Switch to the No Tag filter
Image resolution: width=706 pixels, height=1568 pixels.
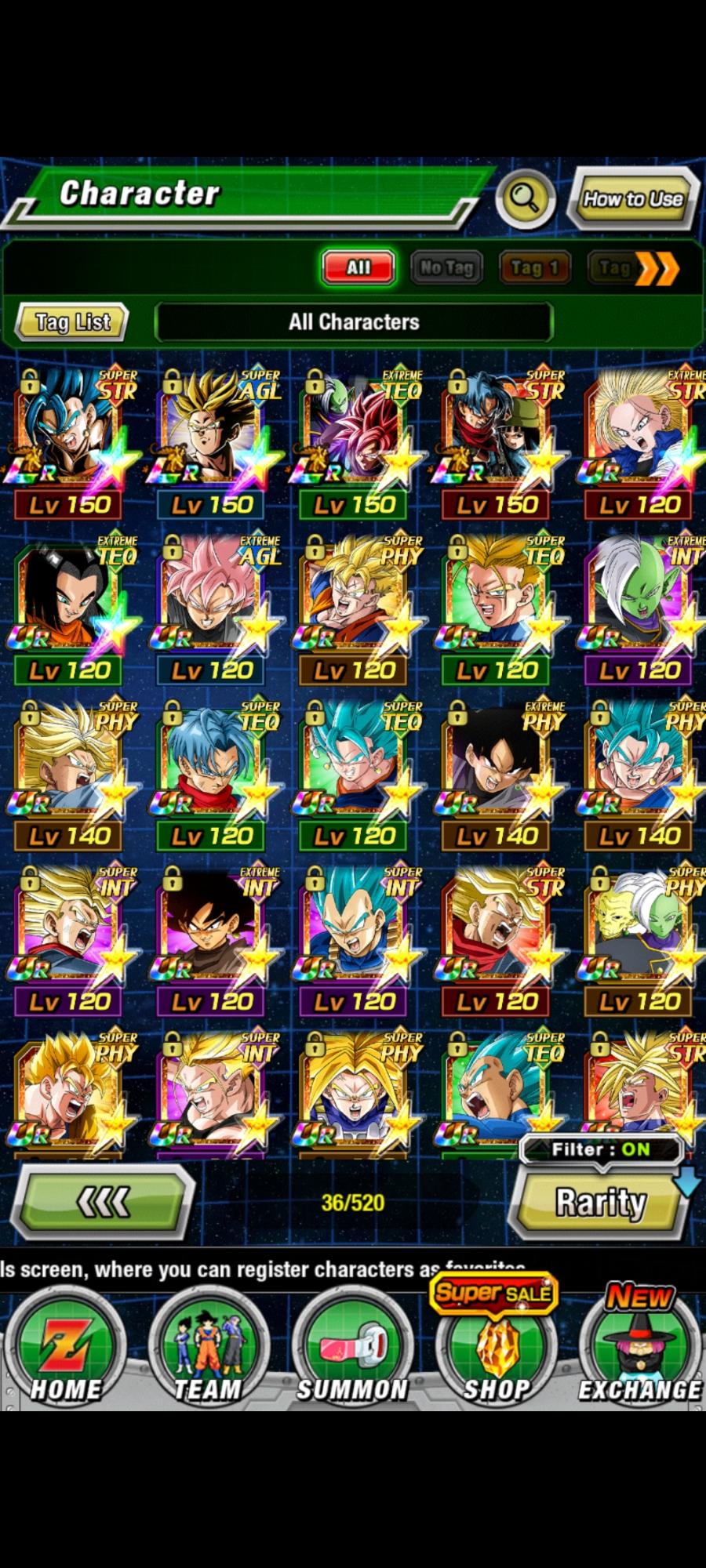446,268
